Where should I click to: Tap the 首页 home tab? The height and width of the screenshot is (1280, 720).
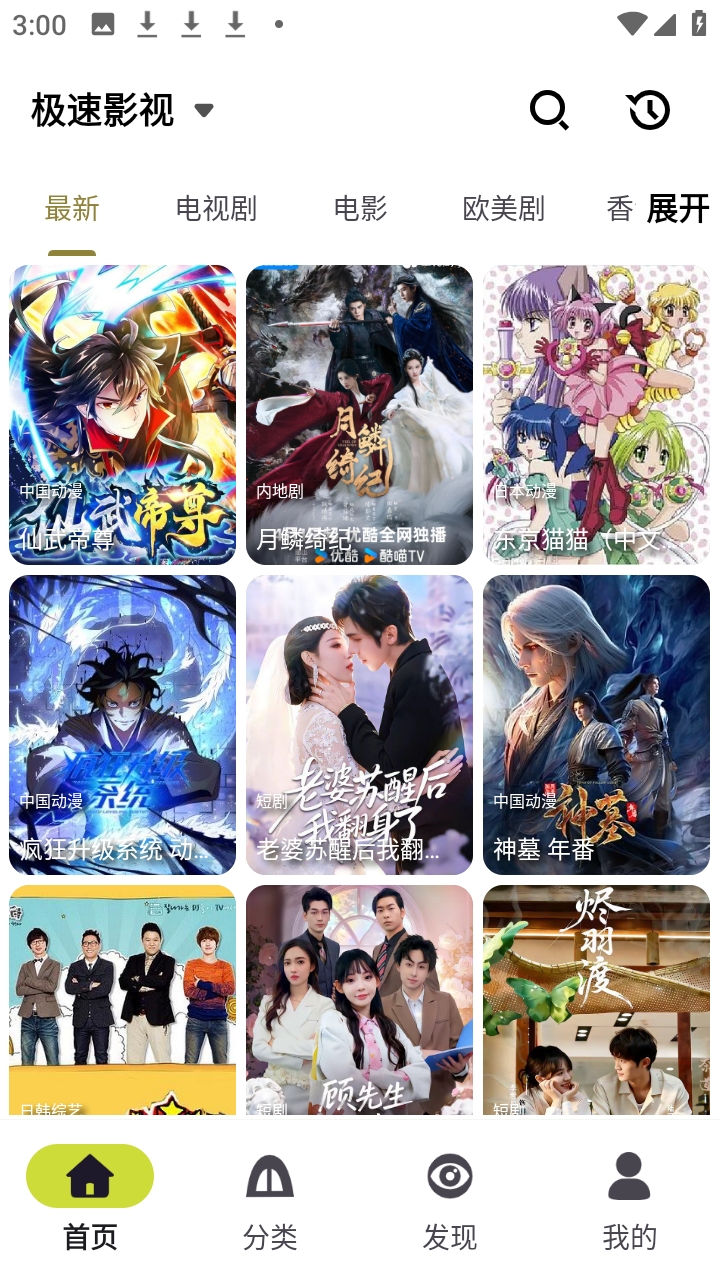(90, 1198)
